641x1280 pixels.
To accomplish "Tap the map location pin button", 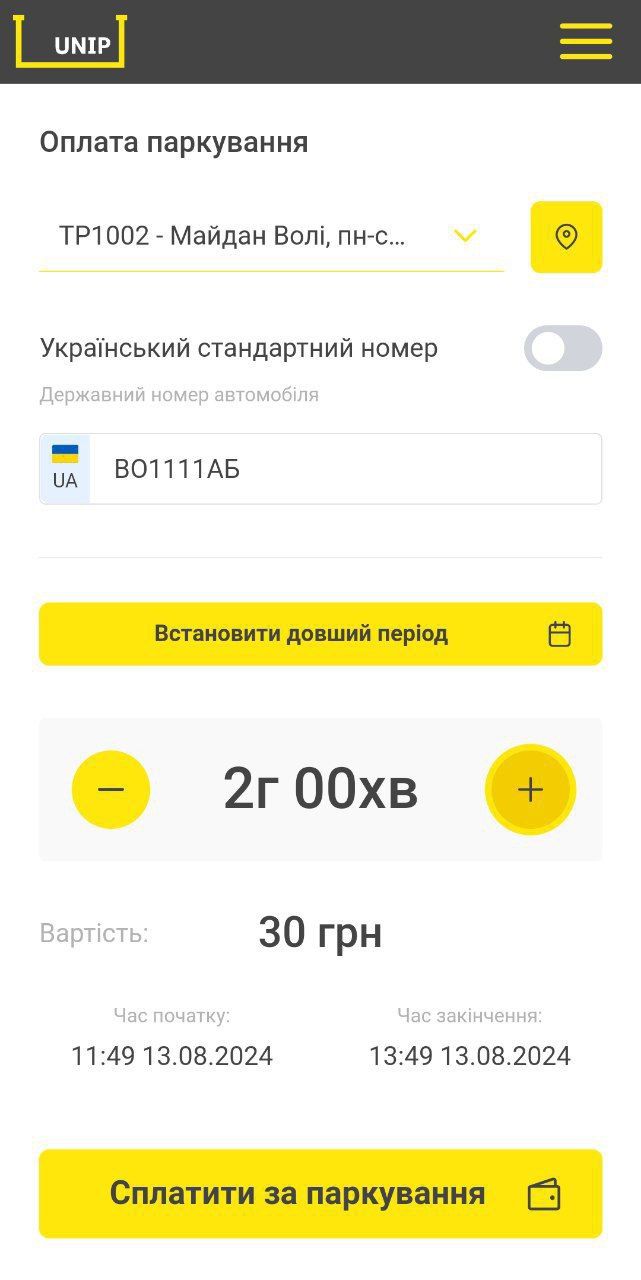I will click(x=566, y=237).
